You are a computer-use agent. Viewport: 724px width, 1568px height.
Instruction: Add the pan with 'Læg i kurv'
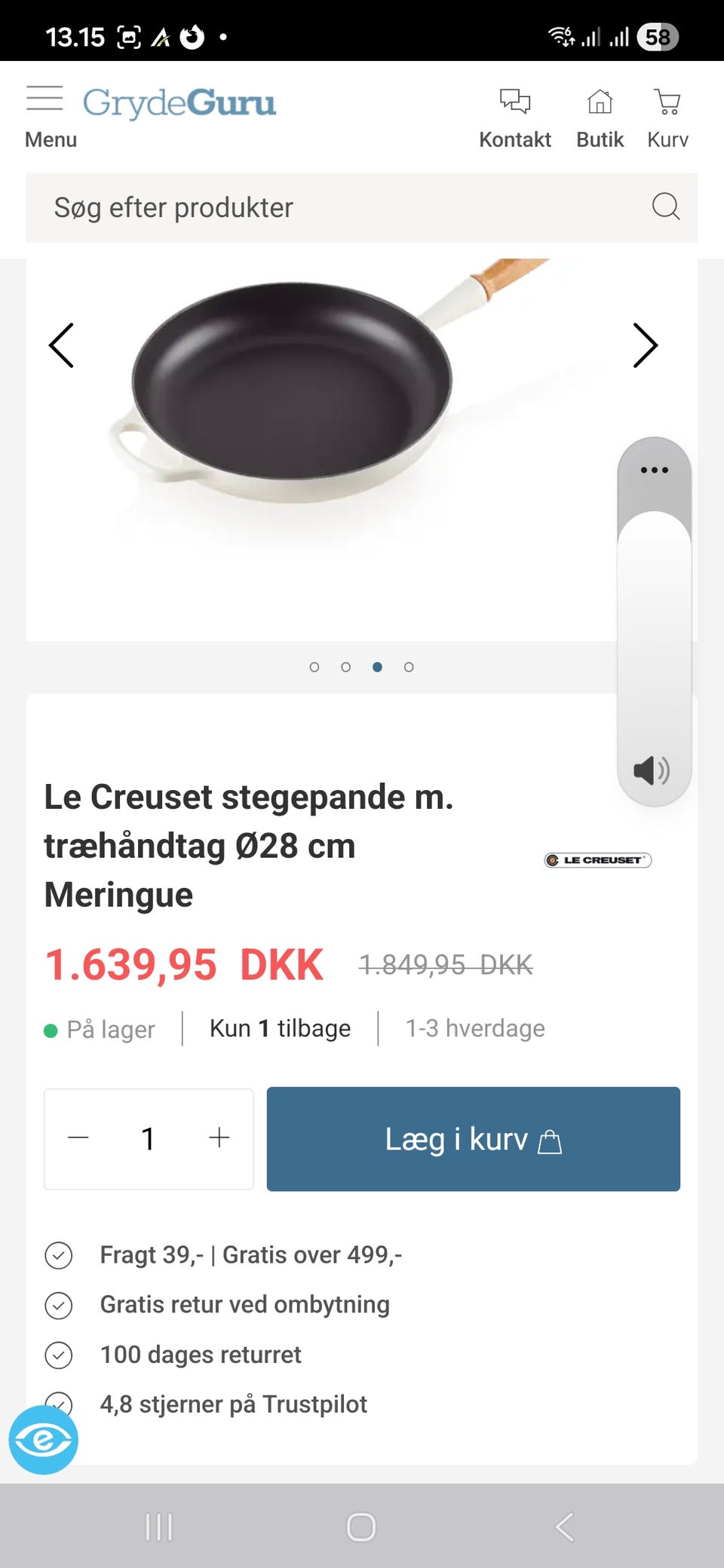[473, 1139]
